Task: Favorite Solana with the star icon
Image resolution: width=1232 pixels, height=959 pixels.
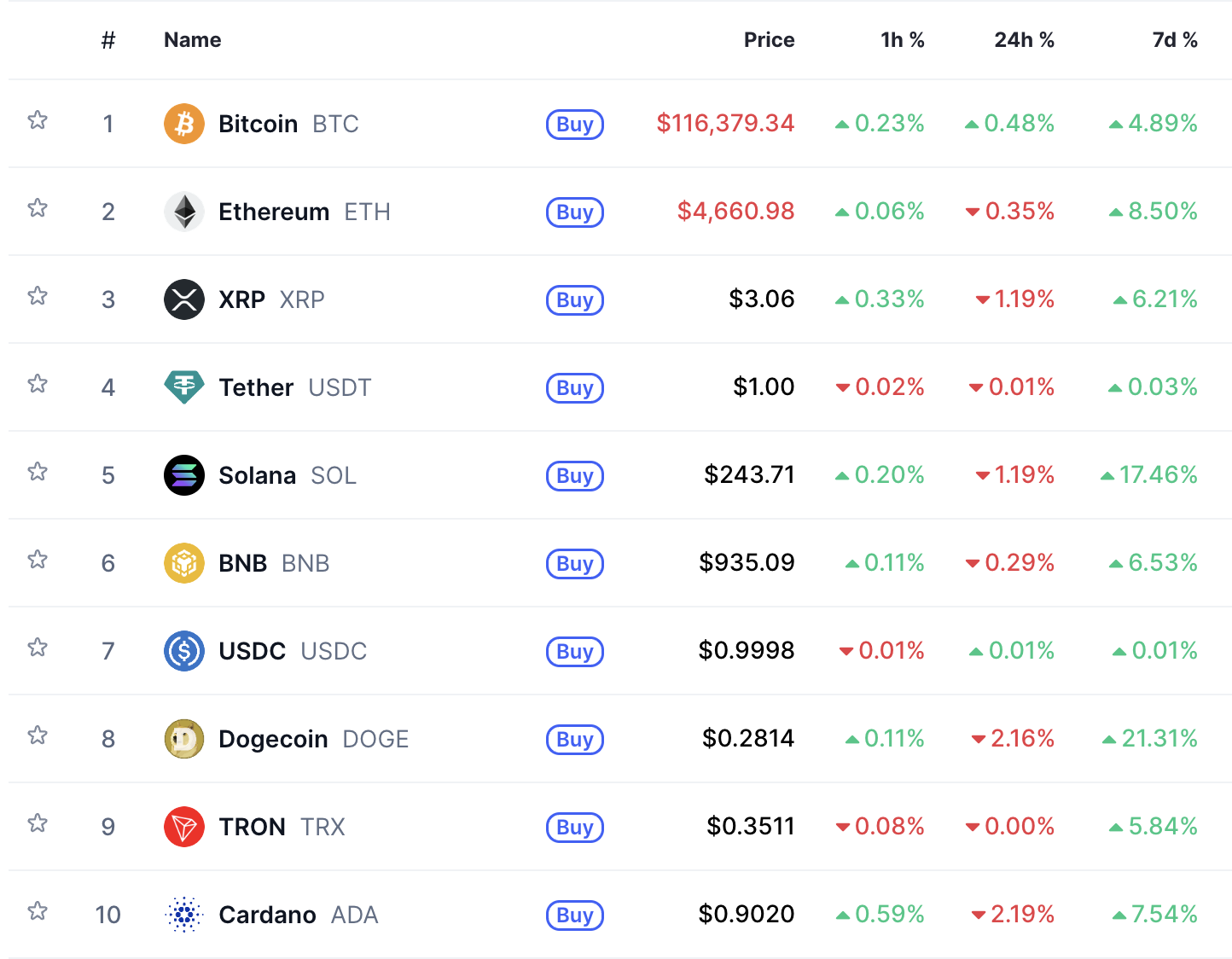Action: coord(38,472)
